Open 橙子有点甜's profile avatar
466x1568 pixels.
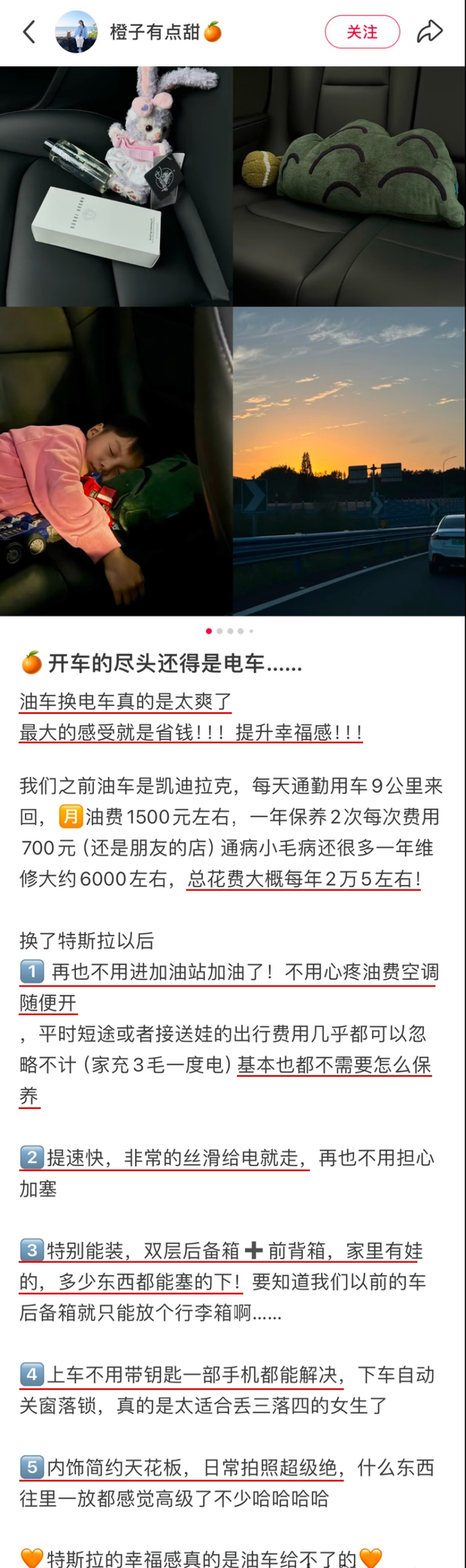coord(76,32)
